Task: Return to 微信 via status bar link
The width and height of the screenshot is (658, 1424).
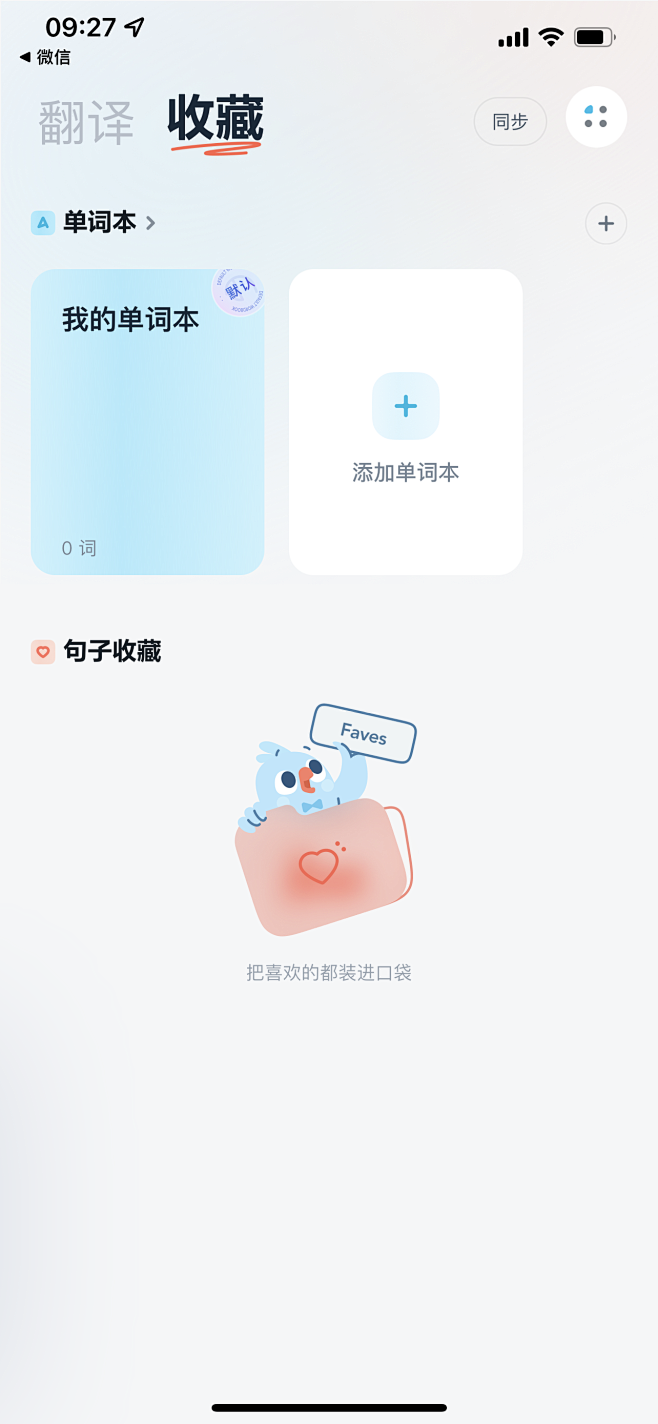Action: (46, 57)
